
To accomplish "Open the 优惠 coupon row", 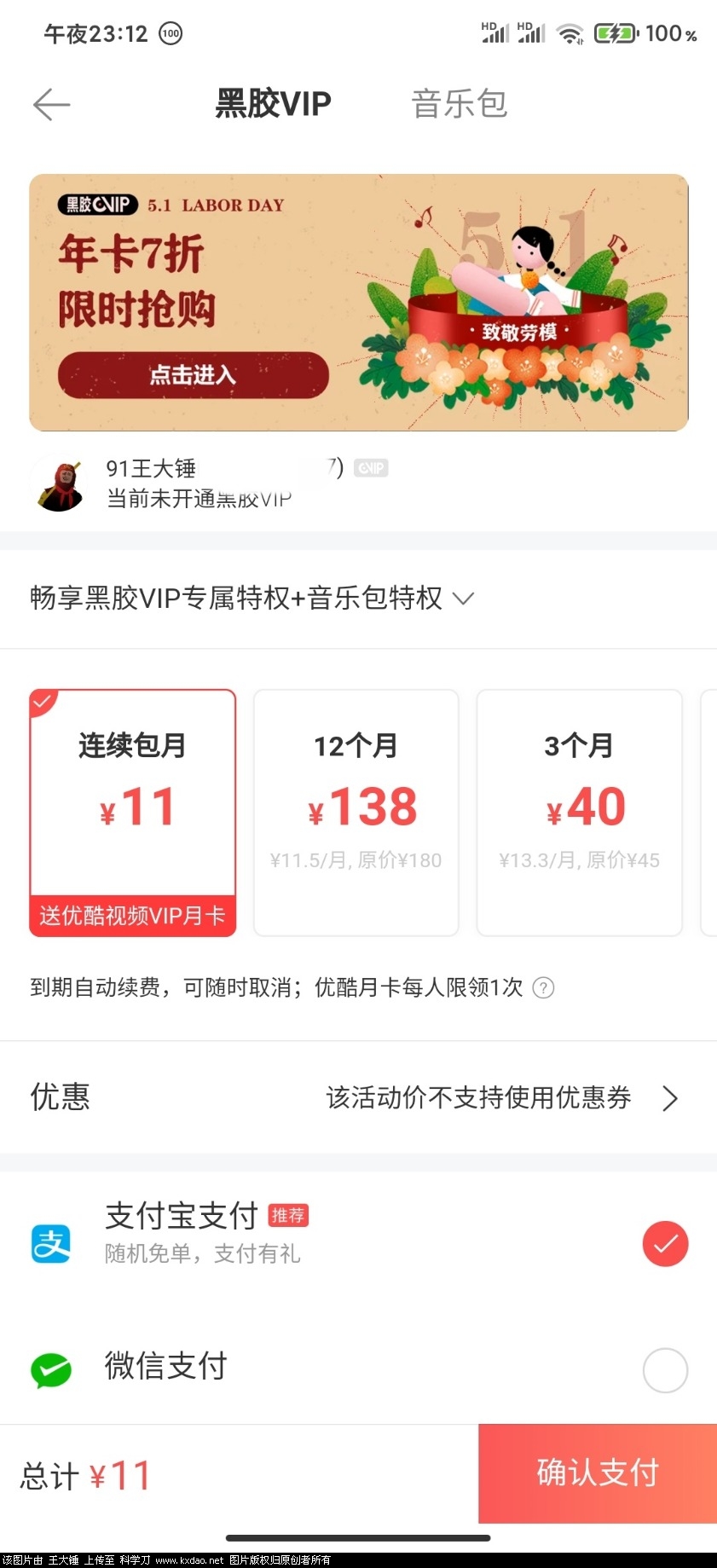I will pos(358,1097).
